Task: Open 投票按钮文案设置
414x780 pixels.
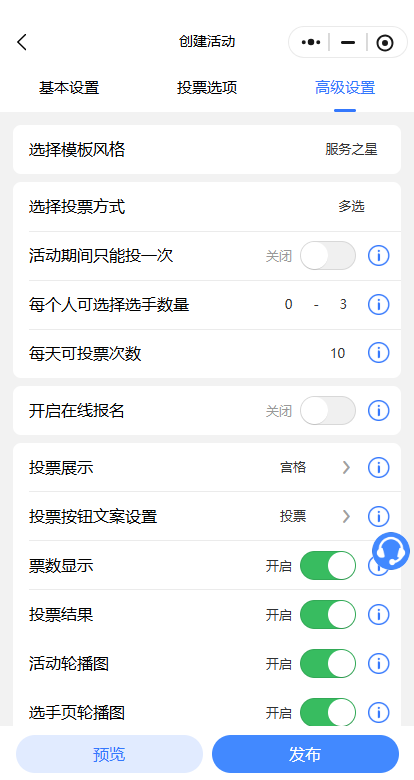Action: click(x=207, y=516)
